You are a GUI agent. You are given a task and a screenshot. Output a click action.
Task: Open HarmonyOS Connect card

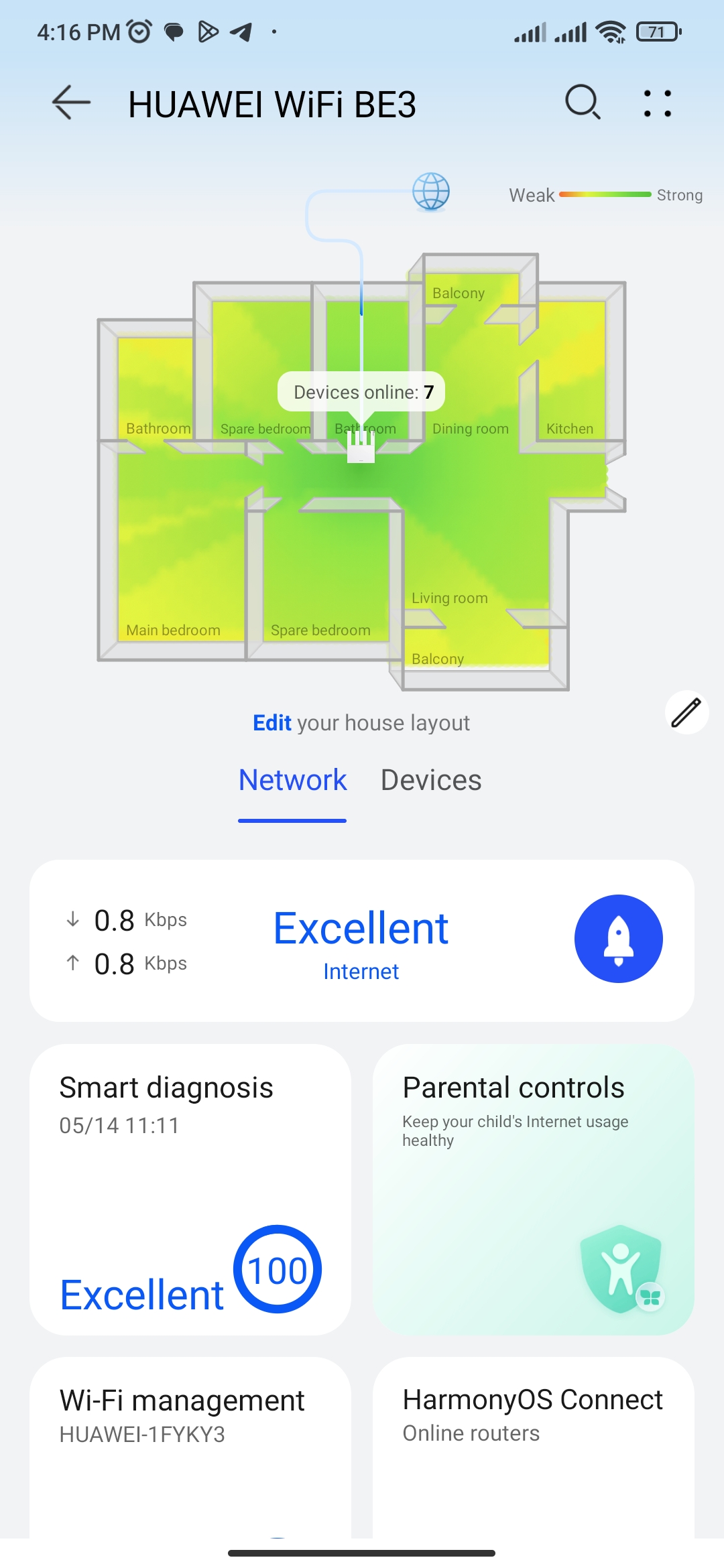(x=534, y=1447)
